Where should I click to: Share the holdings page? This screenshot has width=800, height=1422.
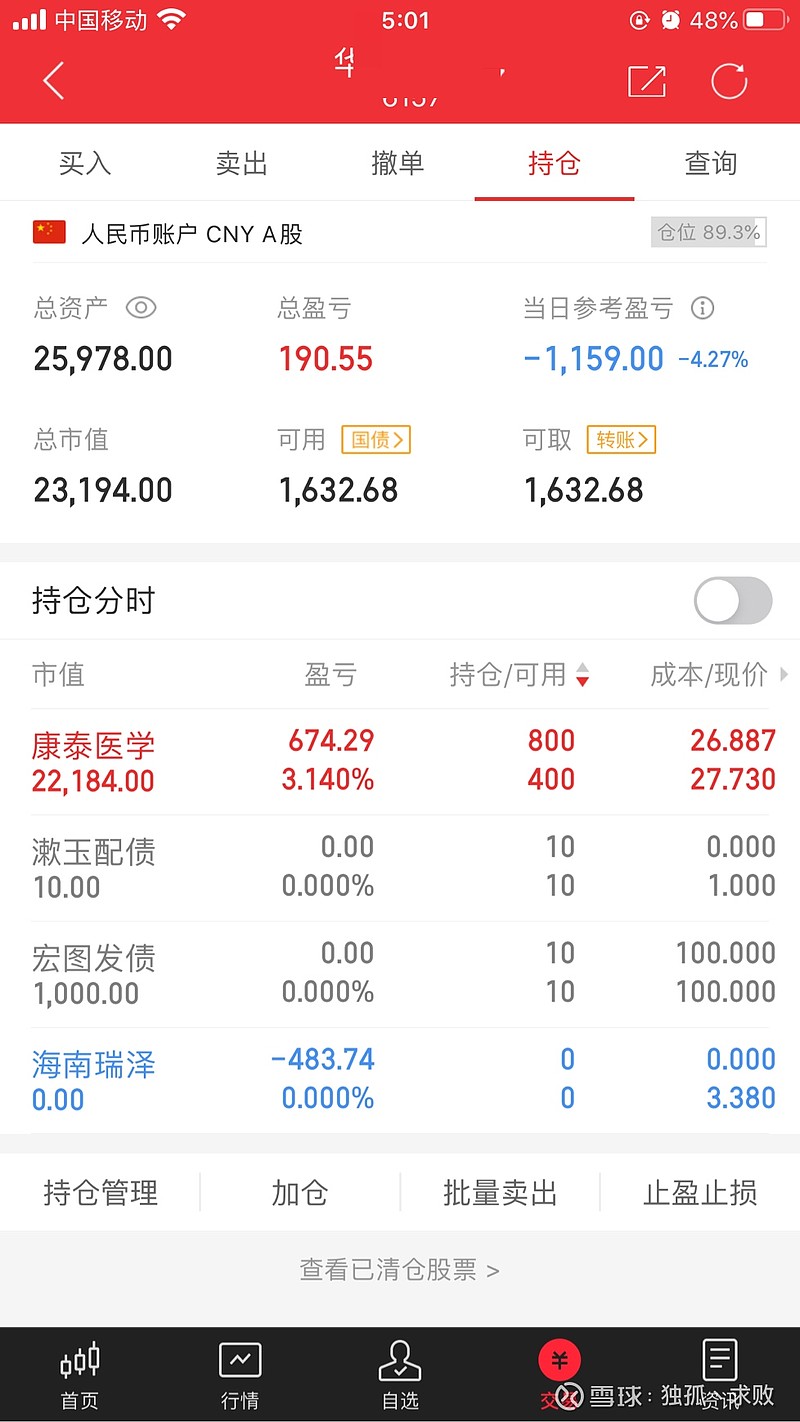[646, 81]
